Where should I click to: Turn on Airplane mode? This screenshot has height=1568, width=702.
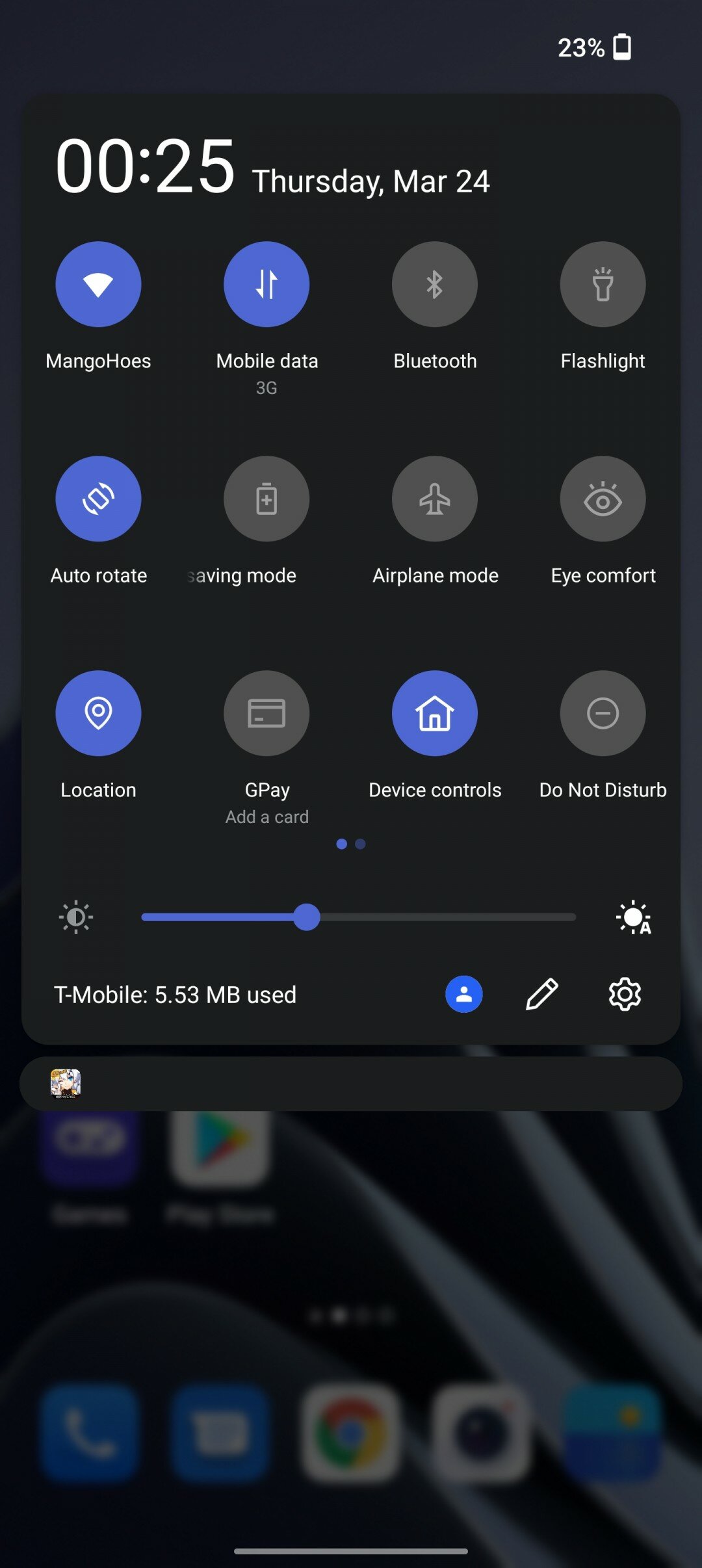click(435, 499)
